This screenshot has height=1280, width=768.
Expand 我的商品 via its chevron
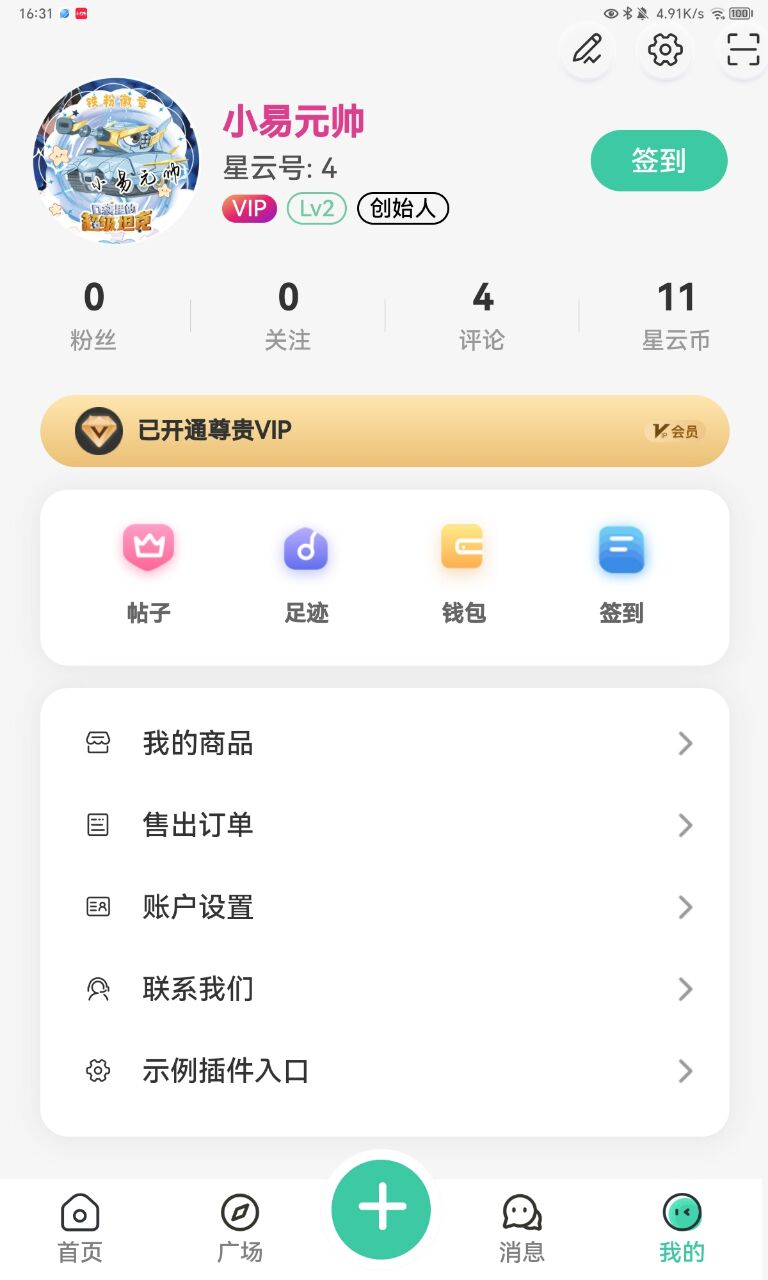[685, 743]
